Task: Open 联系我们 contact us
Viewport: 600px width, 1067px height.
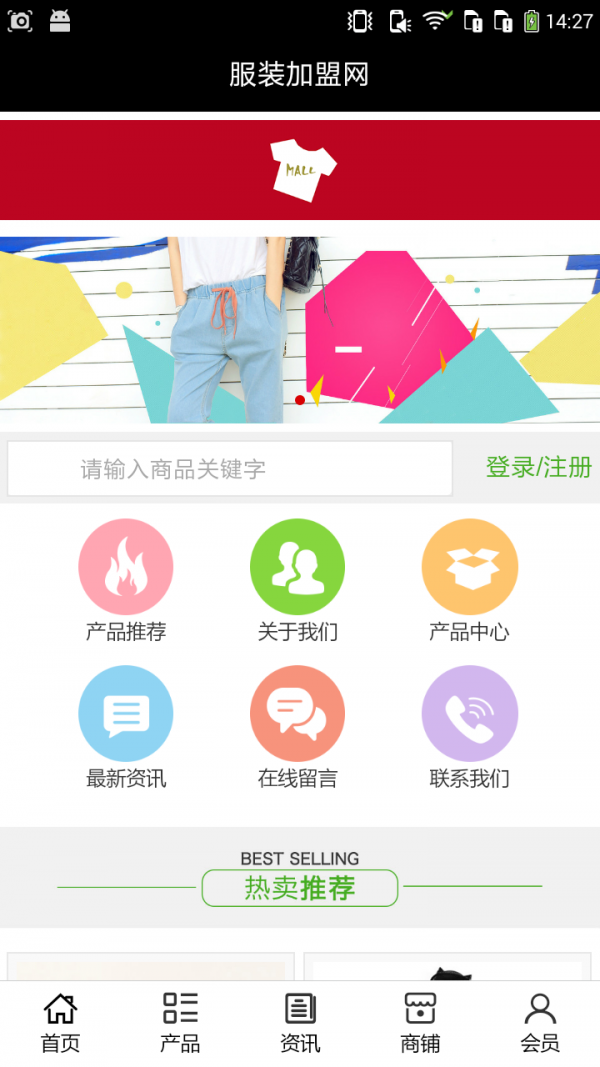Action: [469, 713]
